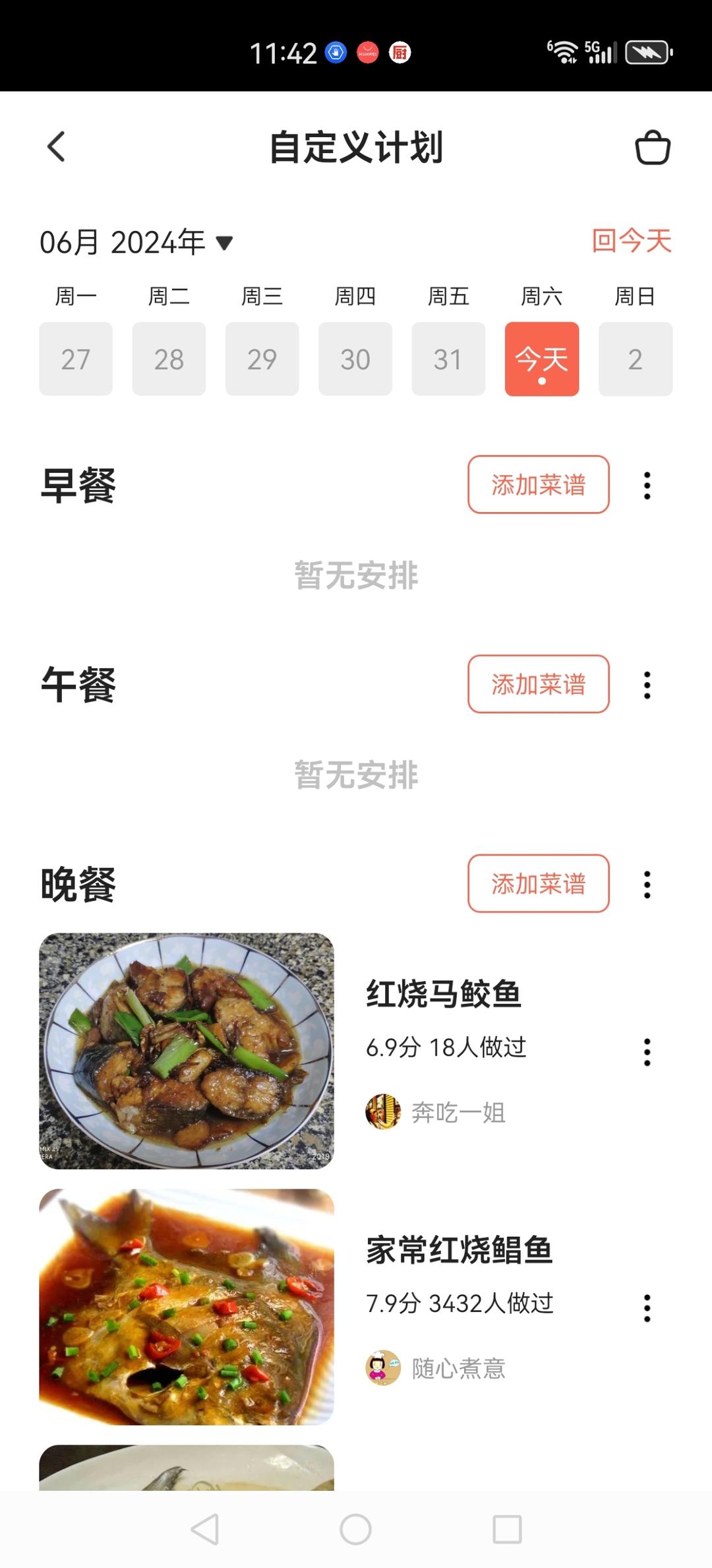This screenshot has width=712, height=1568.
Task: Jump back with 回今天 link
Action: coord(631,241)
